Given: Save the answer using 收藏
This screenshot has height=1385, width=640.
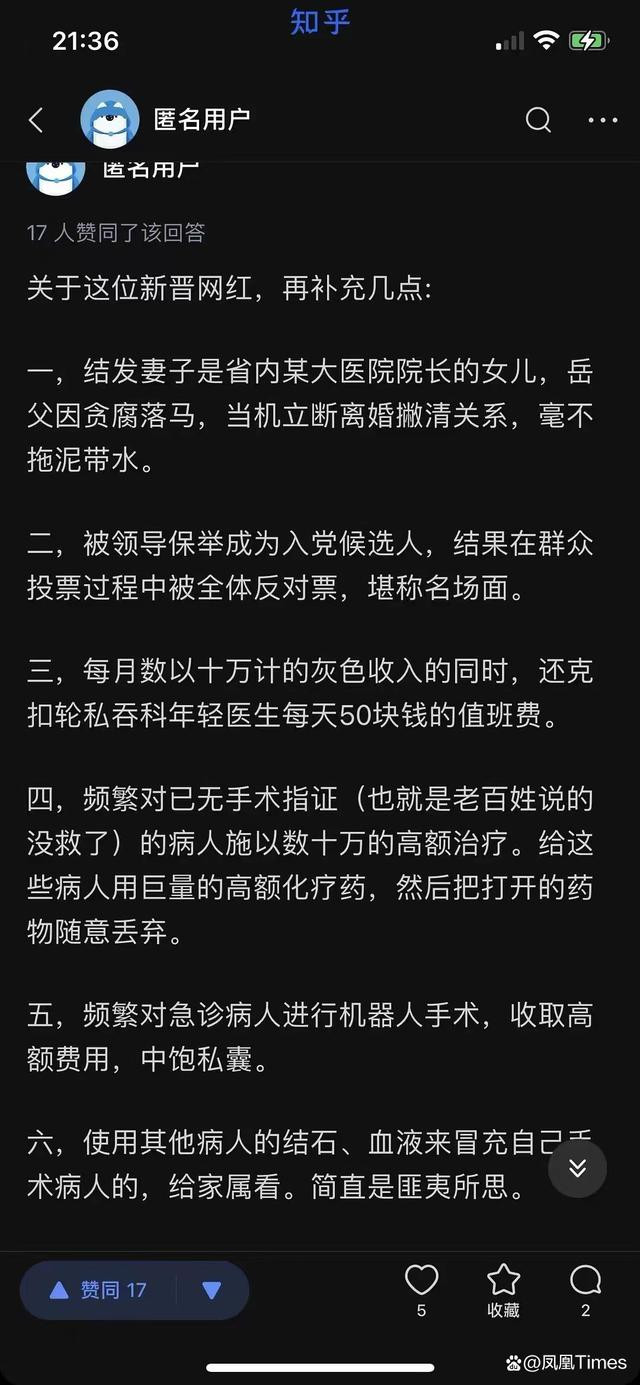Looking at the screenshot, I should coord(503,1289).
